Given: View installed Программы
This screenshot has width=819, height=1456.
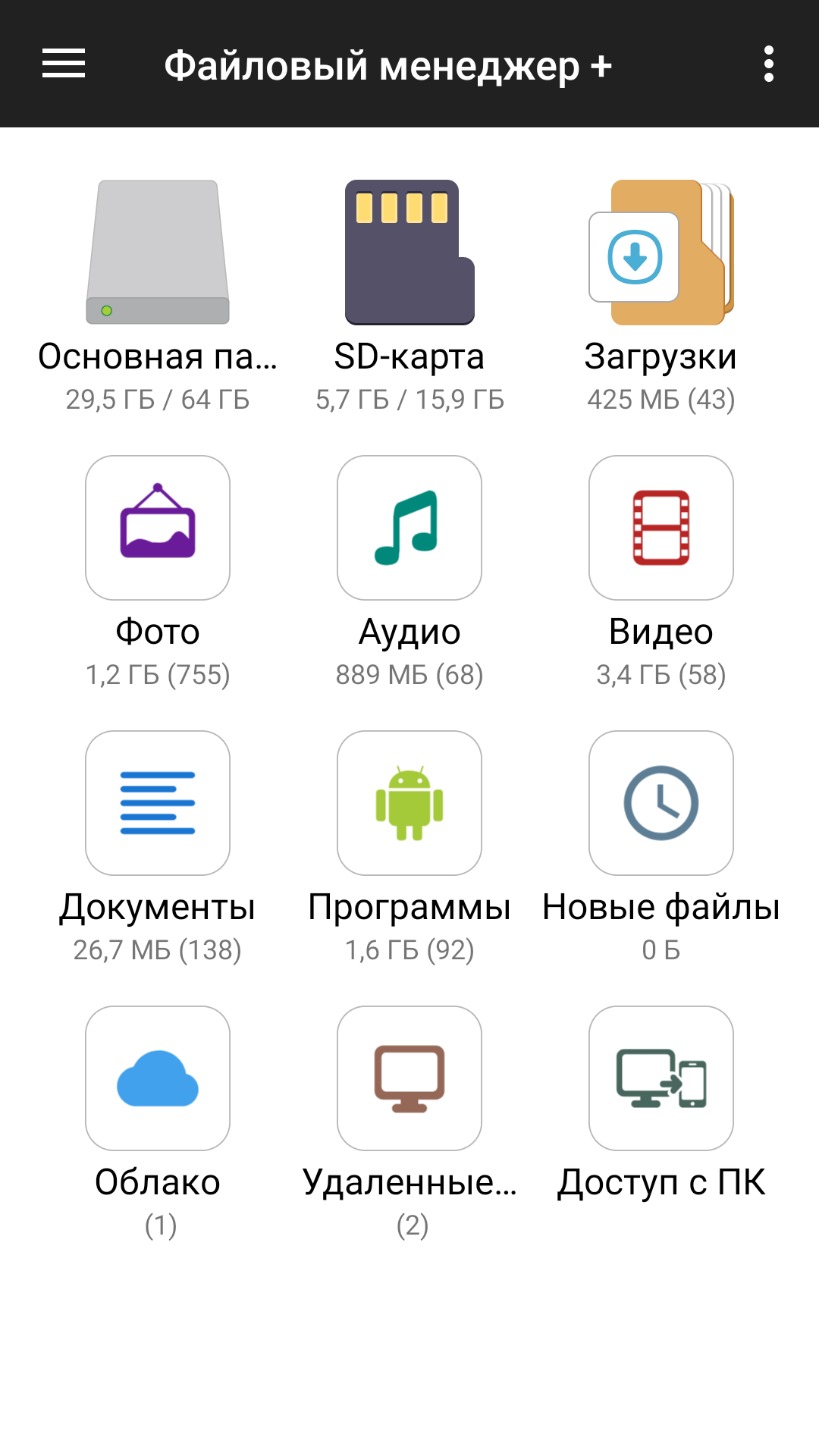Looking at the screenshot, I should 409,803.
